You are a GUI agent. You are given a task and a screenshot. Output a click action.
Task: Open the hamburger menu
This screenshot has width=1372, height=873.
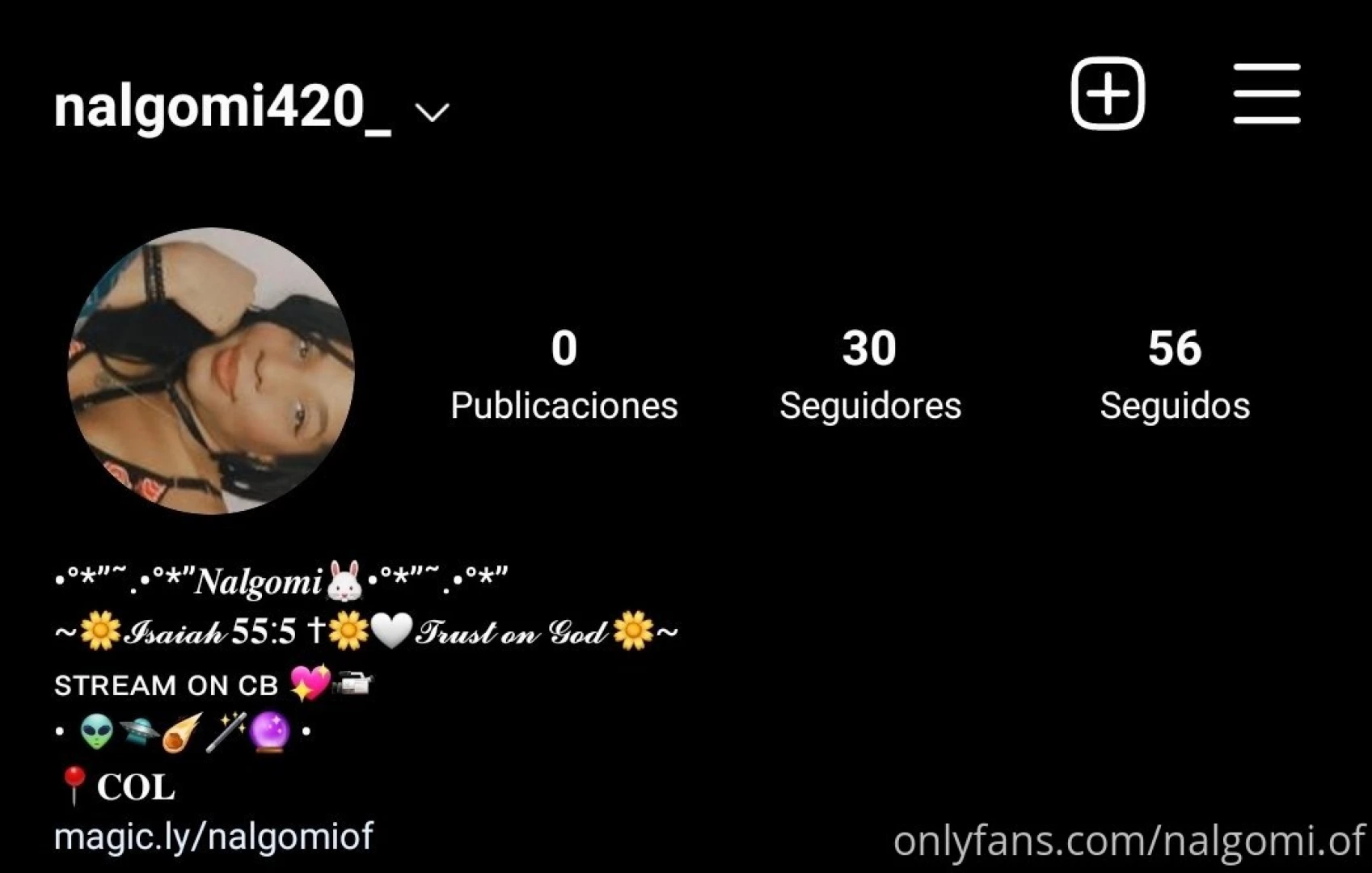(x=1266, y=94)
